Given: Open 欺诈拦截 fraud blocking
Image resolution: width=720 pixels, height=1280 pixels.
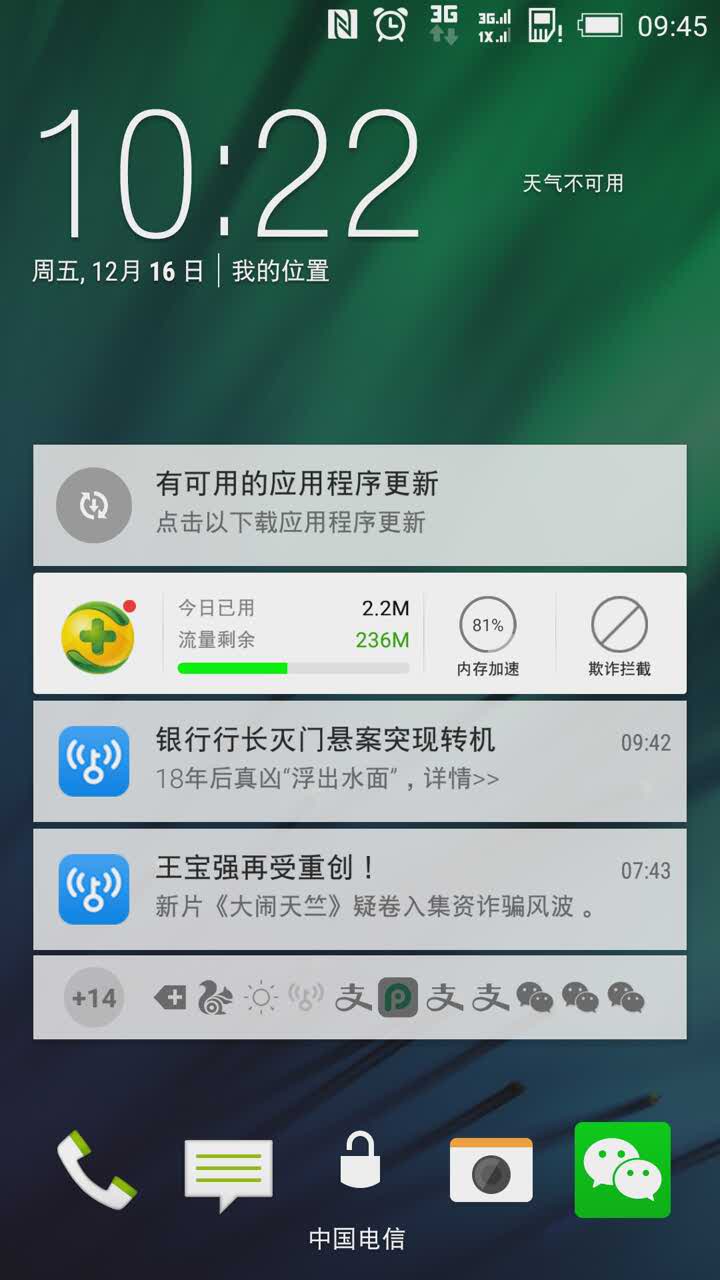Looking at the screenshot, I should point(619,634).
